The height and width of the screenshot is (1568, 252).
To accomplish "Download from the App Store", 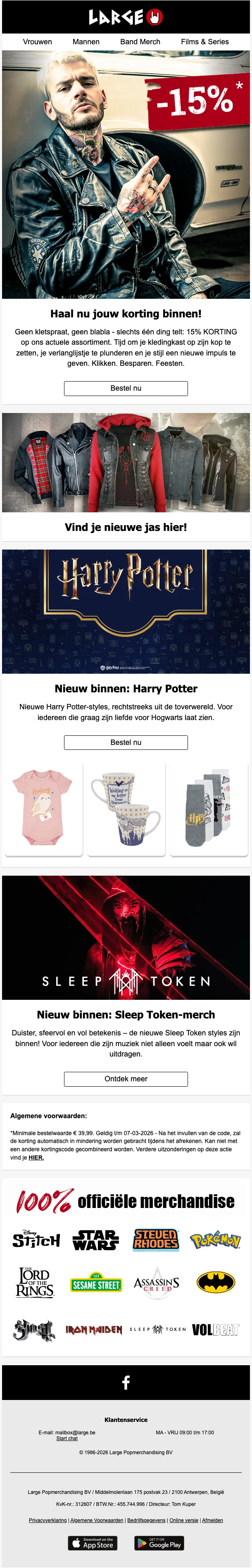I will pyautogui.click(x=92, y=1543).
